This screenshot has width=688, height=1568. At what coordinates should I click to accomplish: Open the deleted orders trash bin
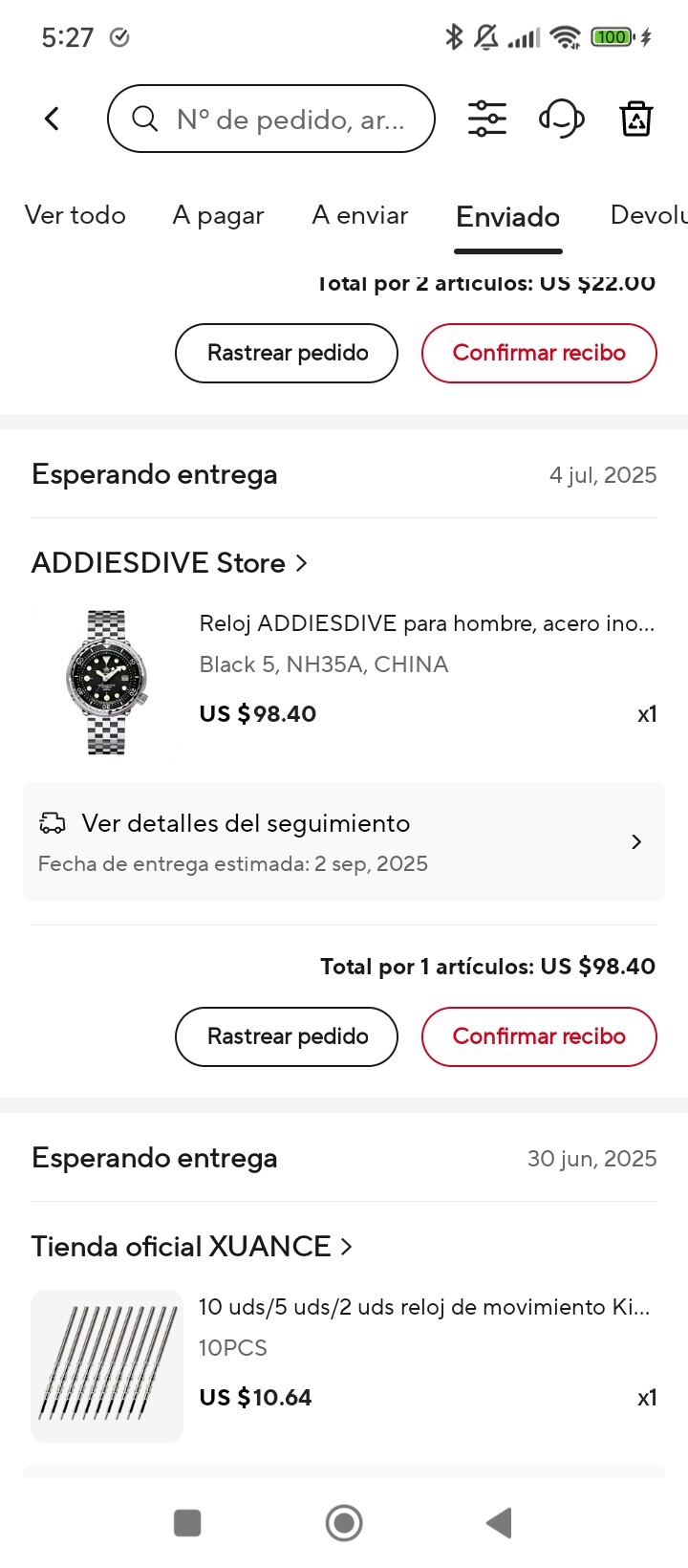(635, 119)
